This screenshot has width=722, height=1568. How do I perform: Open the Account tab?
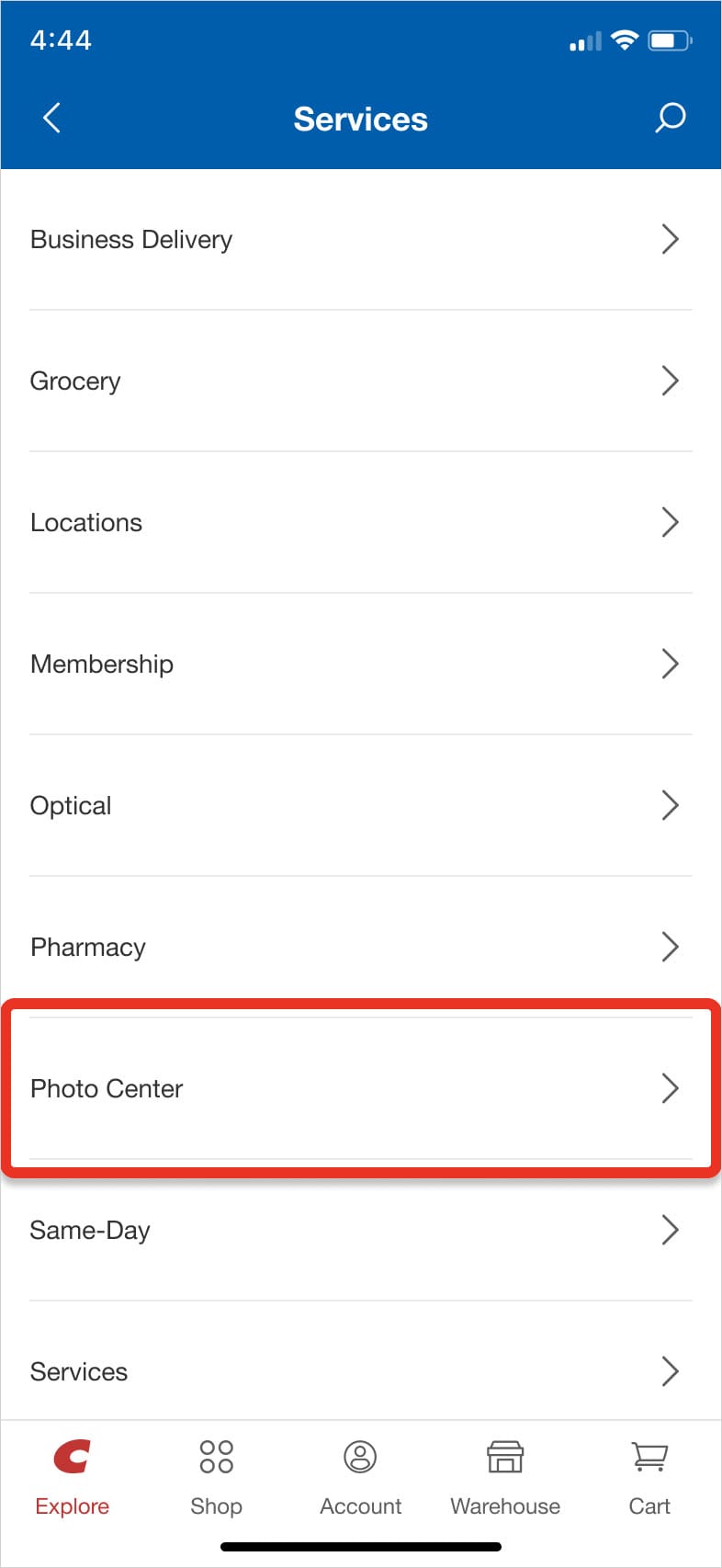pos(361,1478)
